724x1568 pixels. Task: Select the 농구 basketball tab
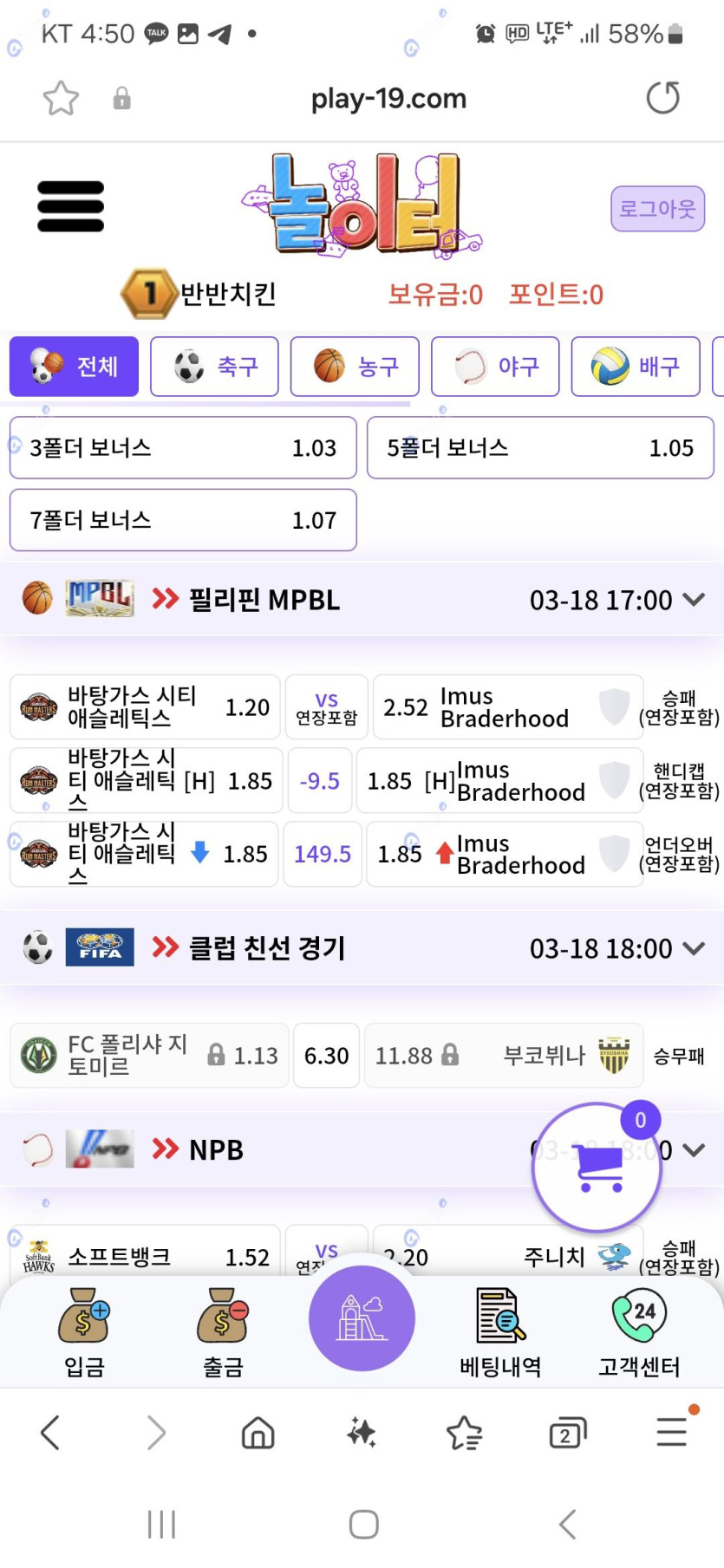[x=355, y=367]
